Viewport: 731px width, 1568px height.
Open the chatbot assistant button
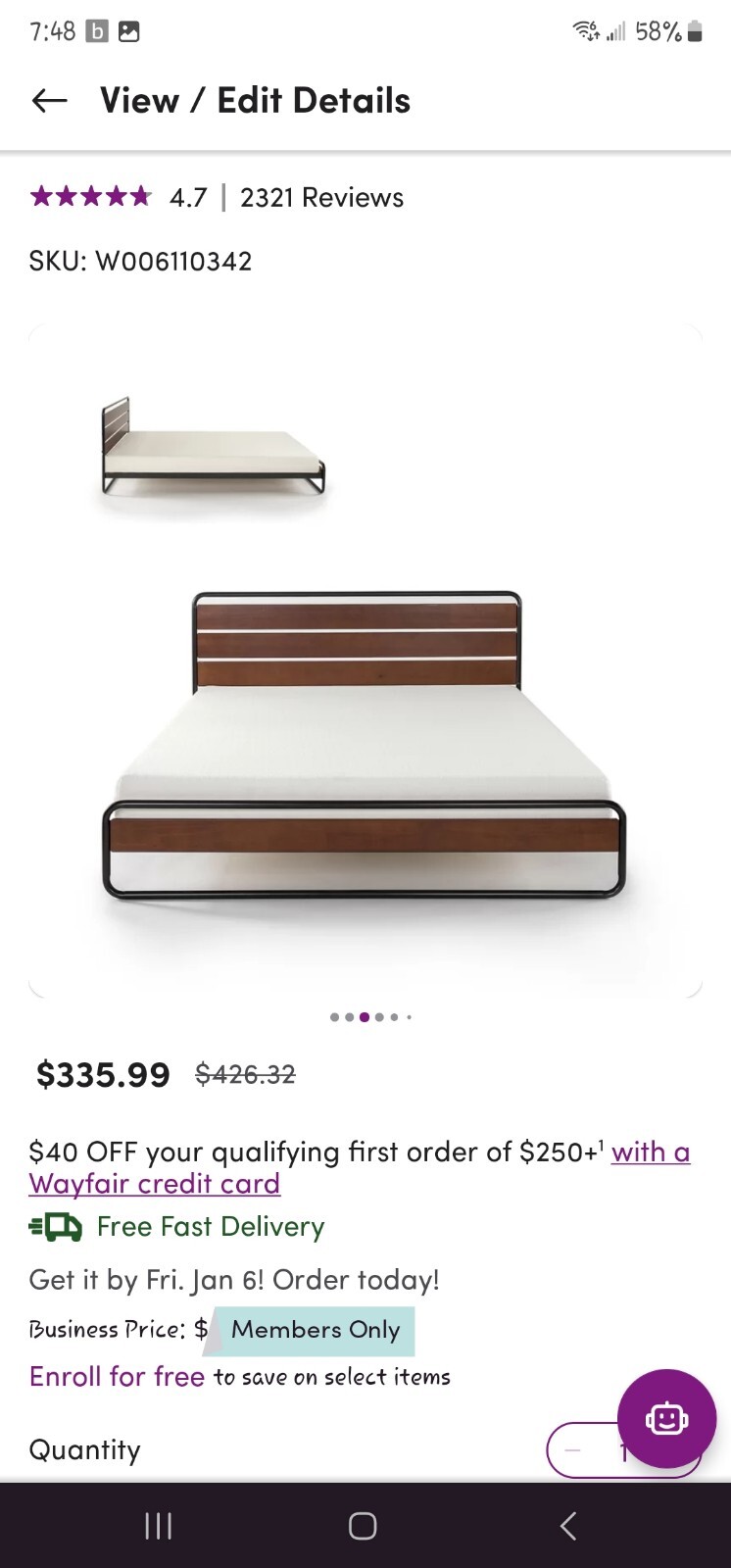666,1418
